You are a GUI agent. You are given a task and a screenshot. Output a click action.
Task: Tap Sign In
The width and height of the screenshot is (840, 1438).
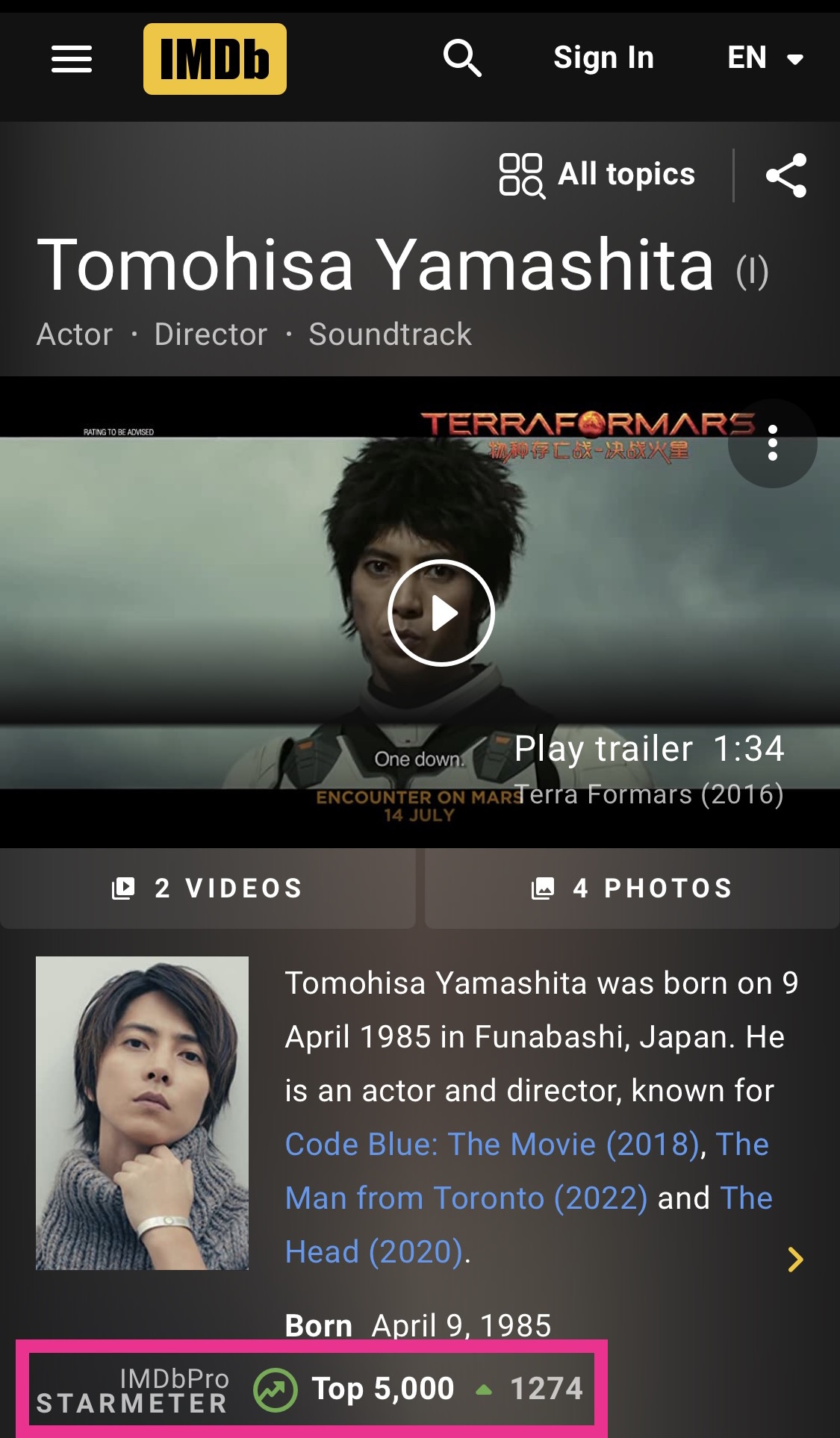pyautogui.click(x=603, y=58)
